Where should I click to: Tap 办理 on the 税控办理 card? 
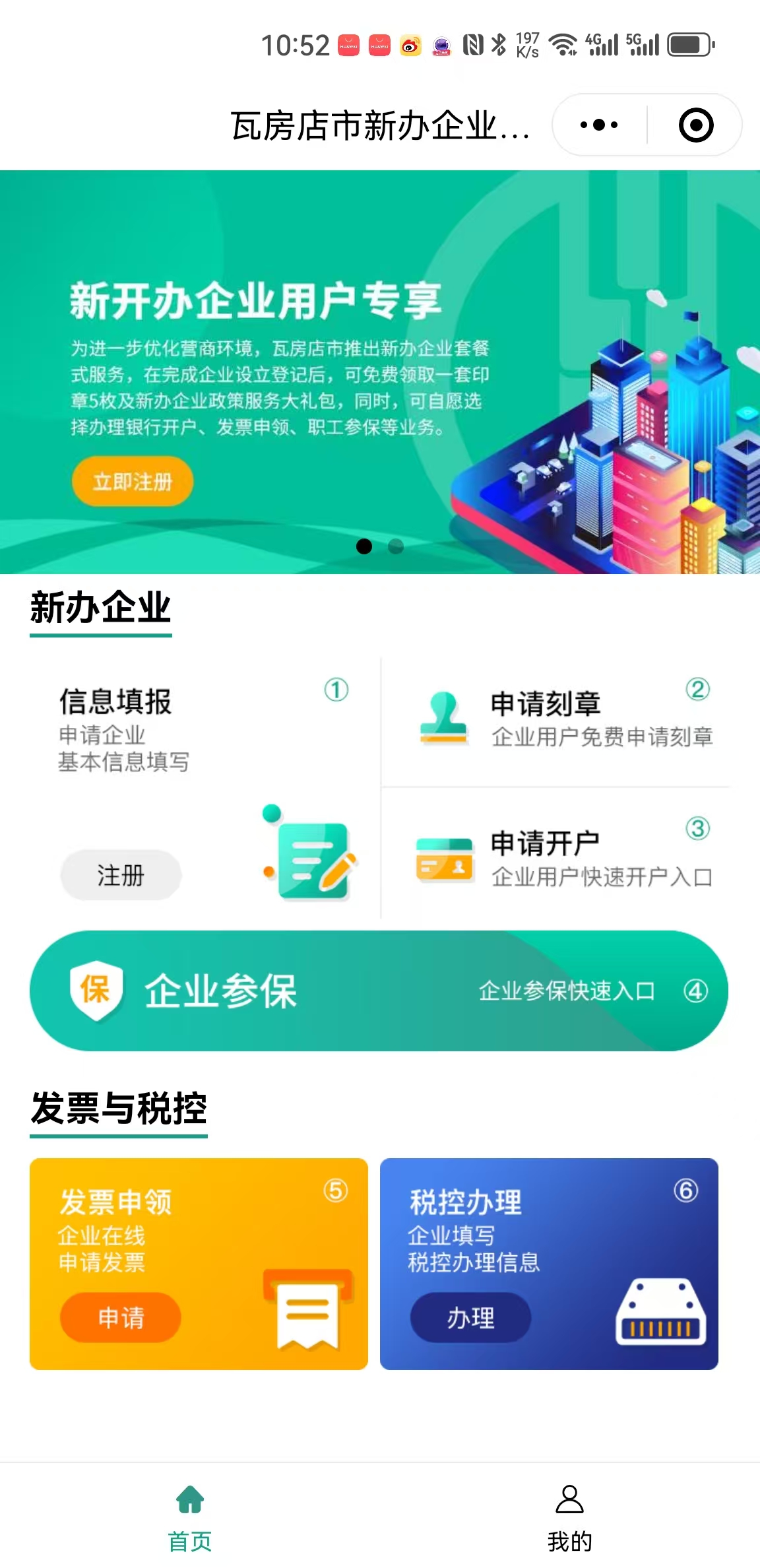tap(470, 1317)
